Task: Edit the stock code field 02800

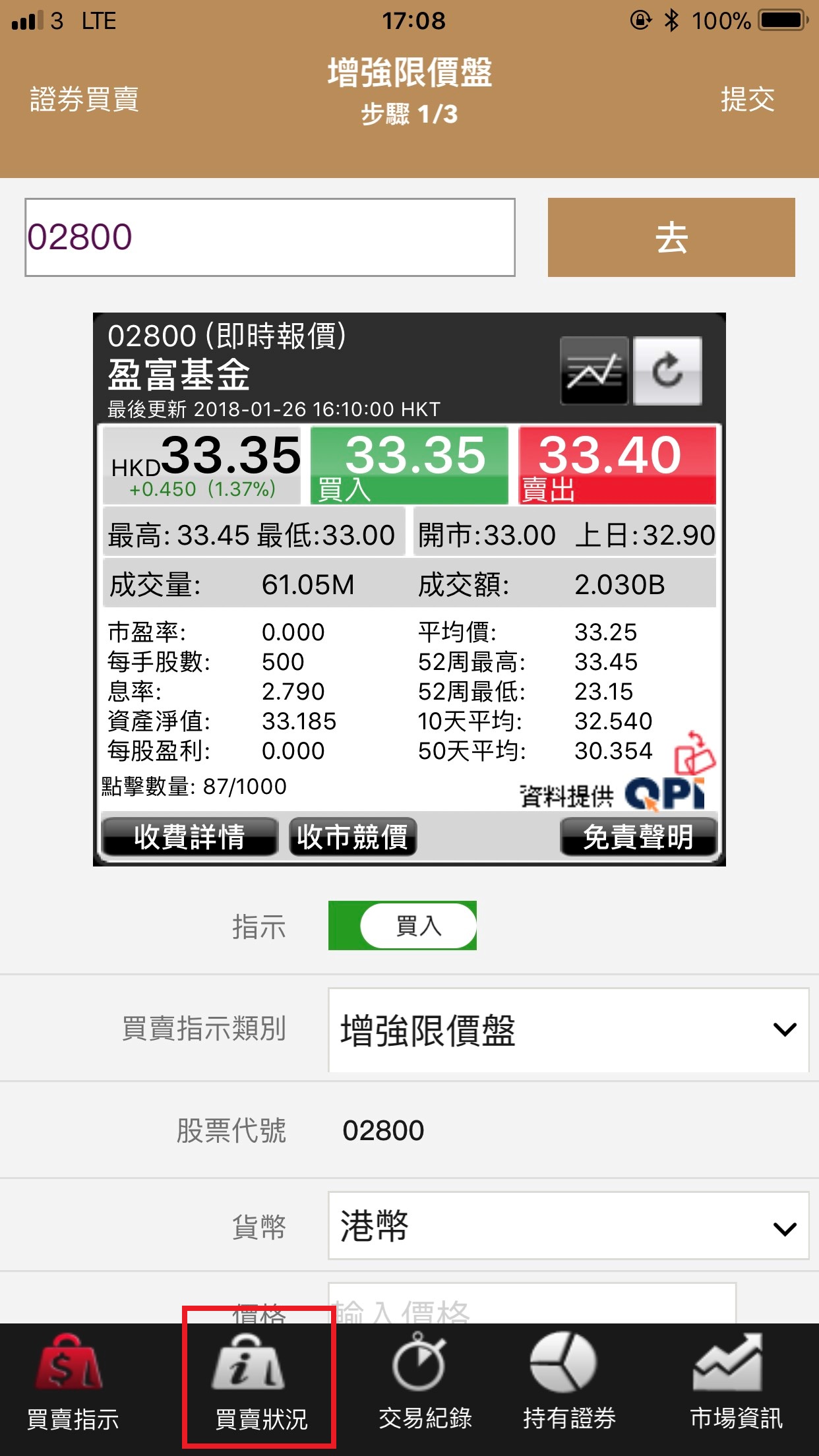Action: coord(269,237)
